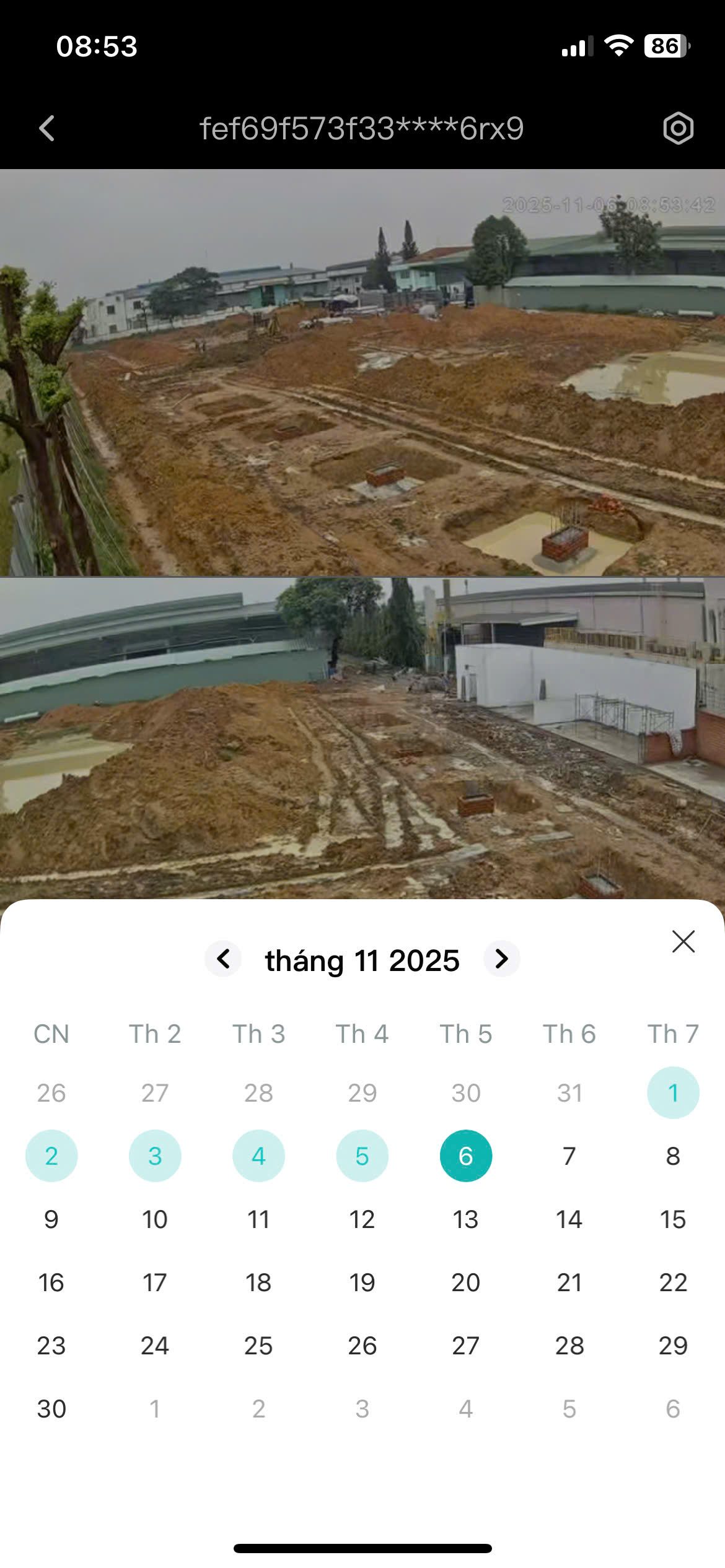This screenshot has height=1568, width=725.
Task: Select the highlighted date 6
Action: (466, 1156)
